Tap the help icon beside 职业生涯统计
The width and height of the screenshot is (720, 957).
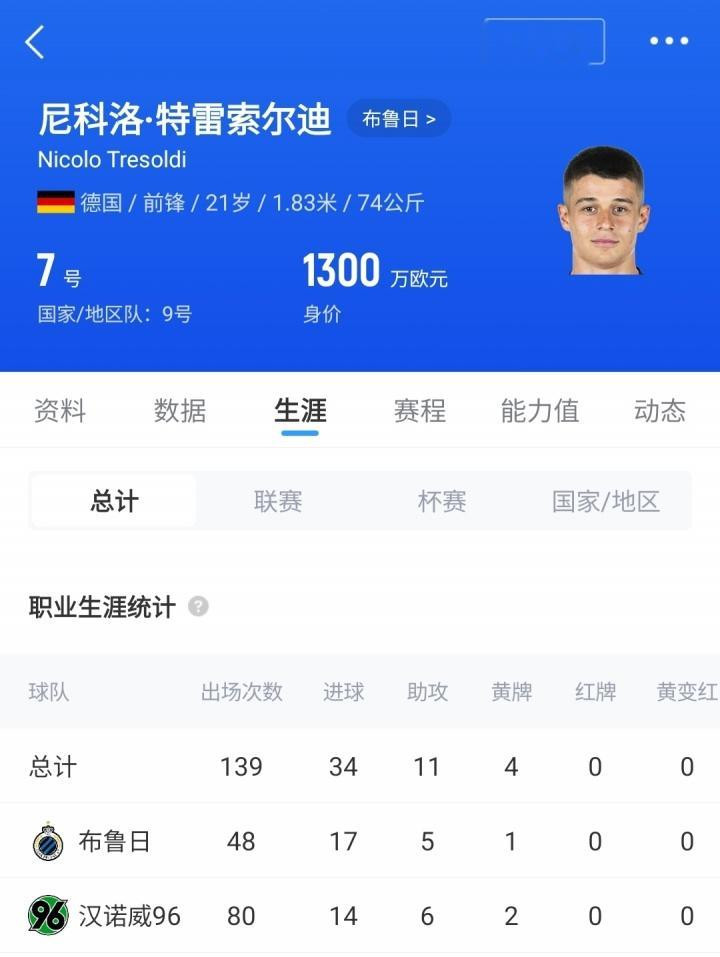[198, 607]
